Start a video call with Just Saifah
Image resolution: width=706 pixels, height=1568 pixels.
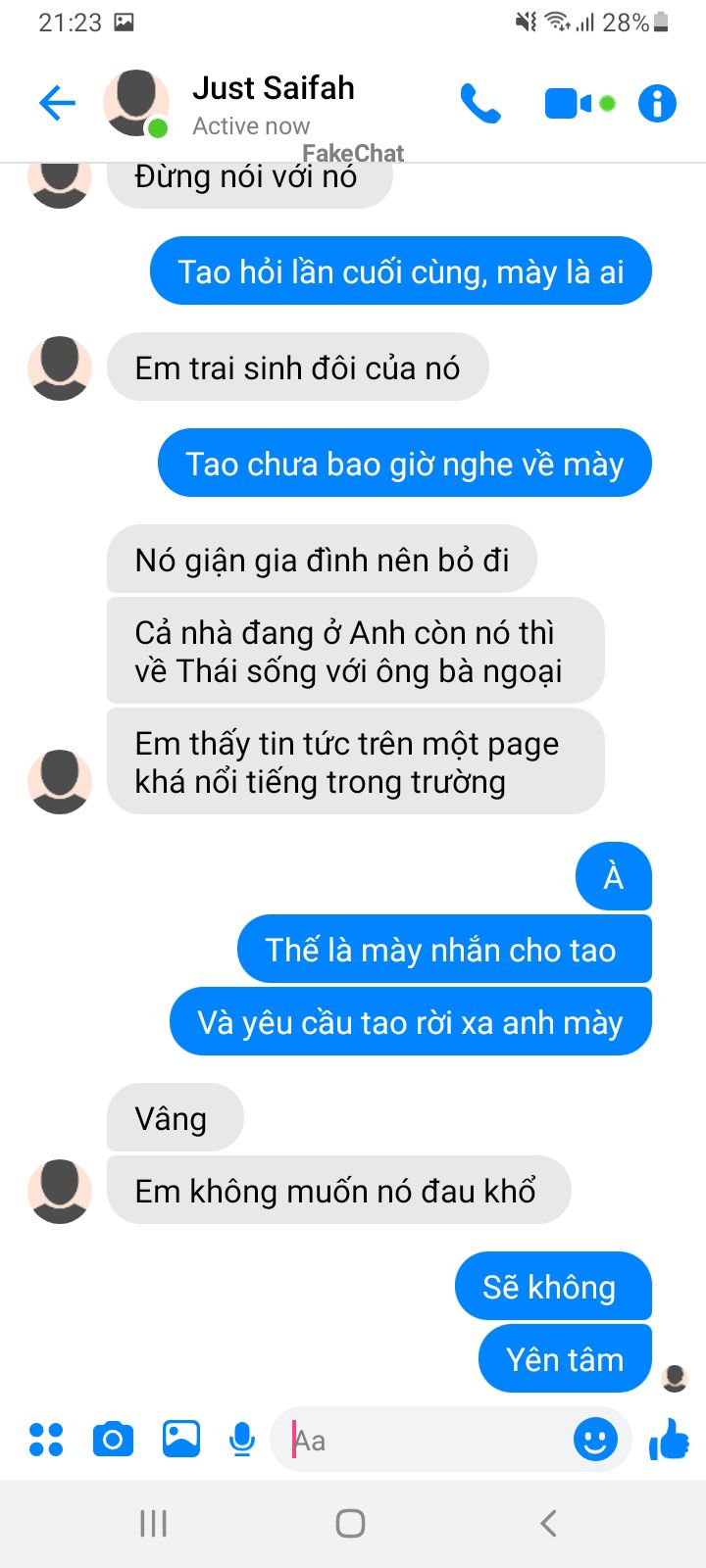[580, 103]
